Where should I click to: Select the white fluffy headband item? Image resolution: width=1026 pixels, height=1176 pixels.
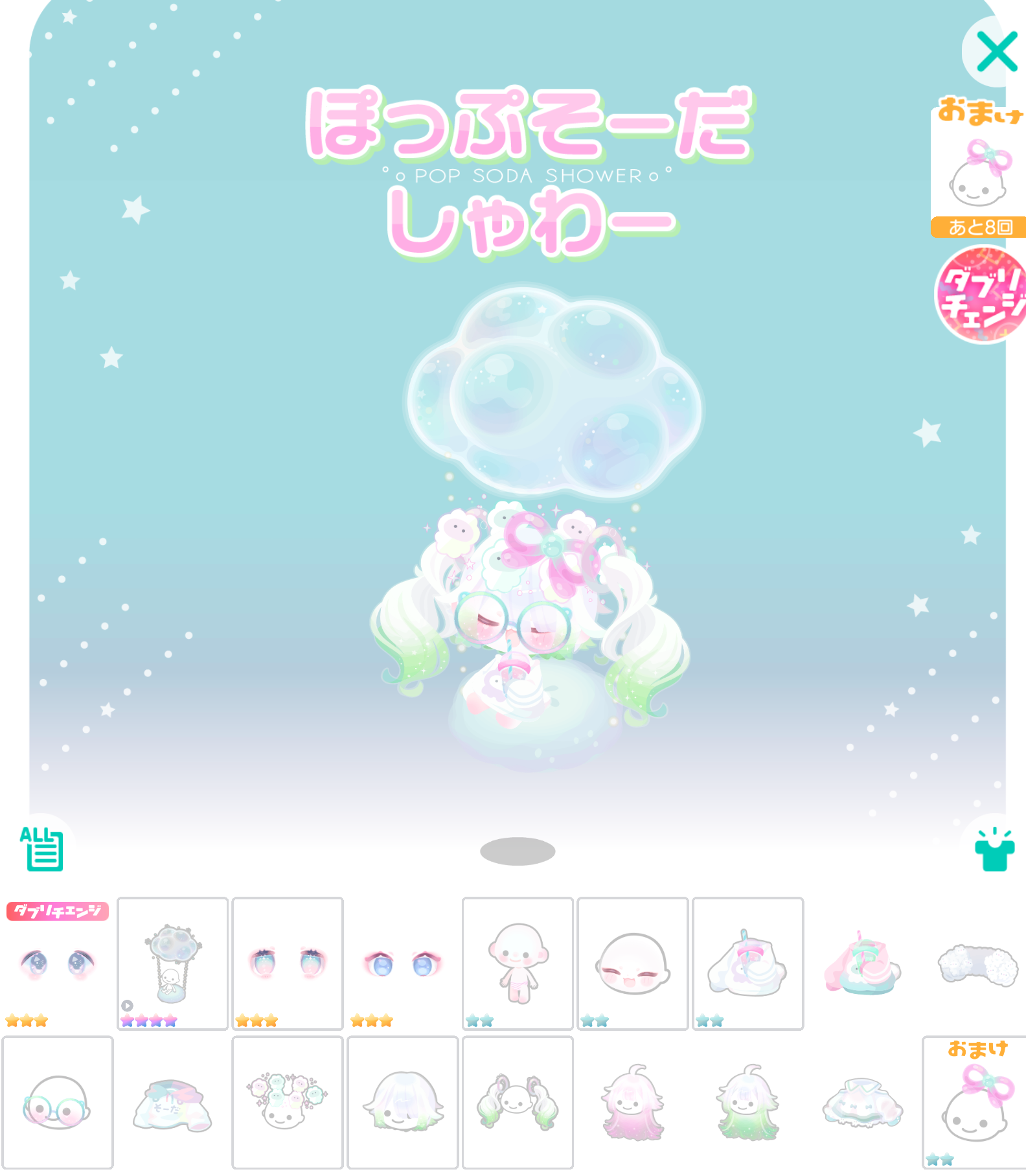[977, 963]
